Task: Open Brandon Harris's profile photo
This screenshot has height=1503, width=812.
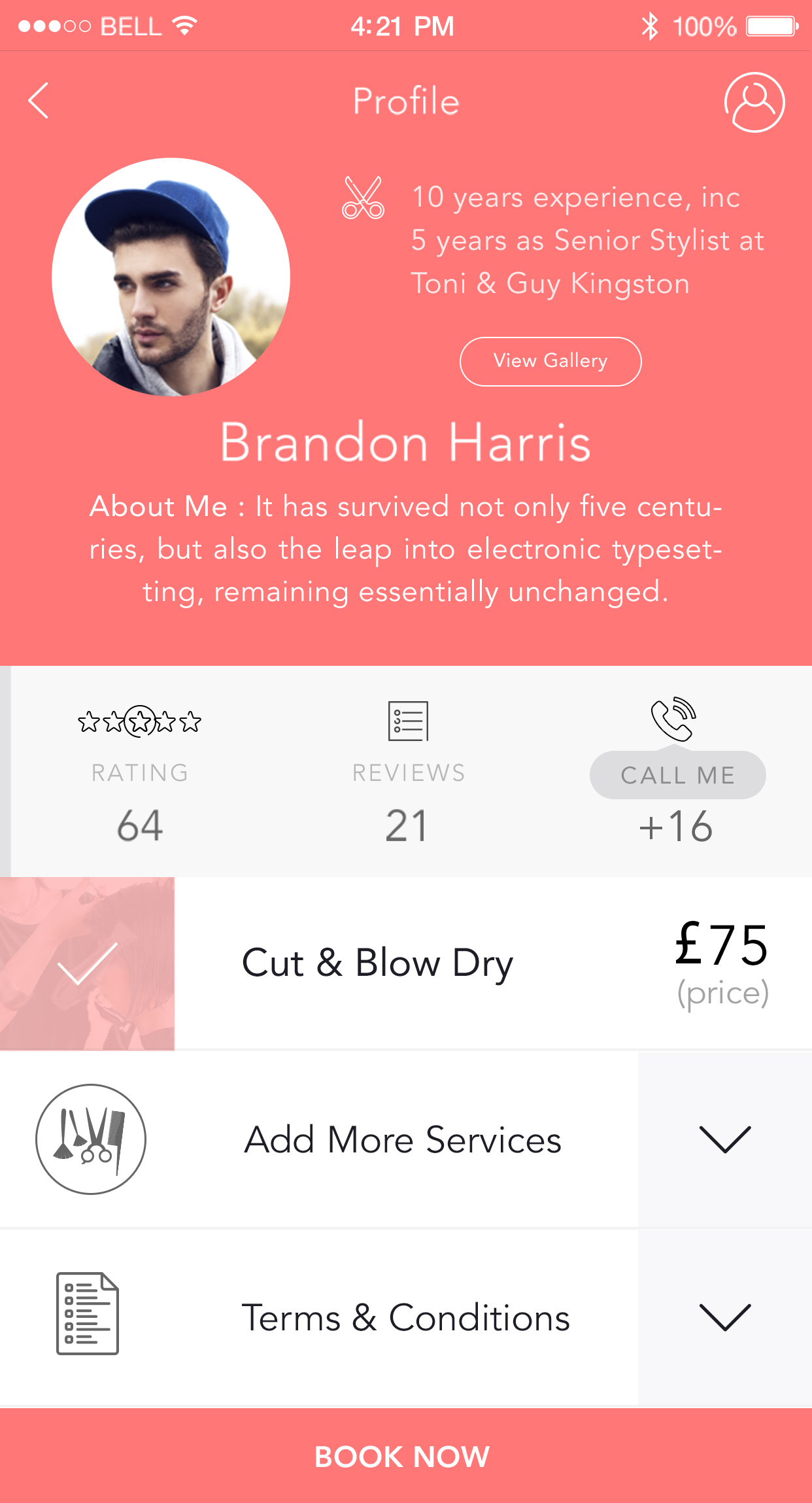Action: coord(171,277)
